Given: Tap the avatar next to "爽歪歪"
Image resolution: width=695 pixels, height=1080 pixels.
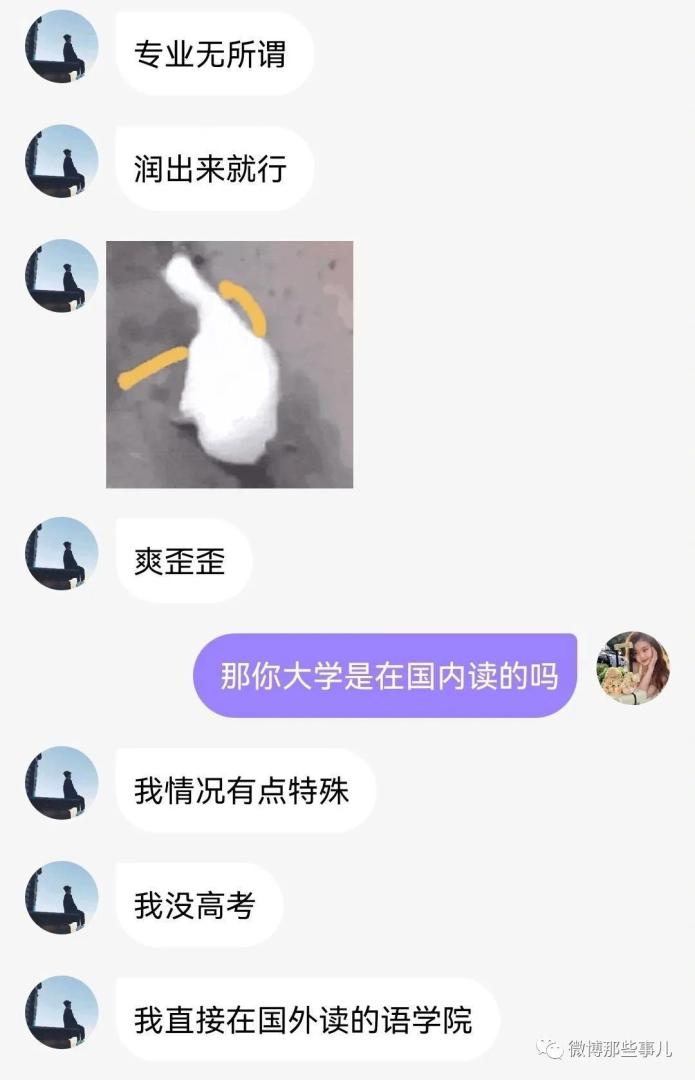Looking at the screenshot, I should pyautogui.click(x=62, y=554).
